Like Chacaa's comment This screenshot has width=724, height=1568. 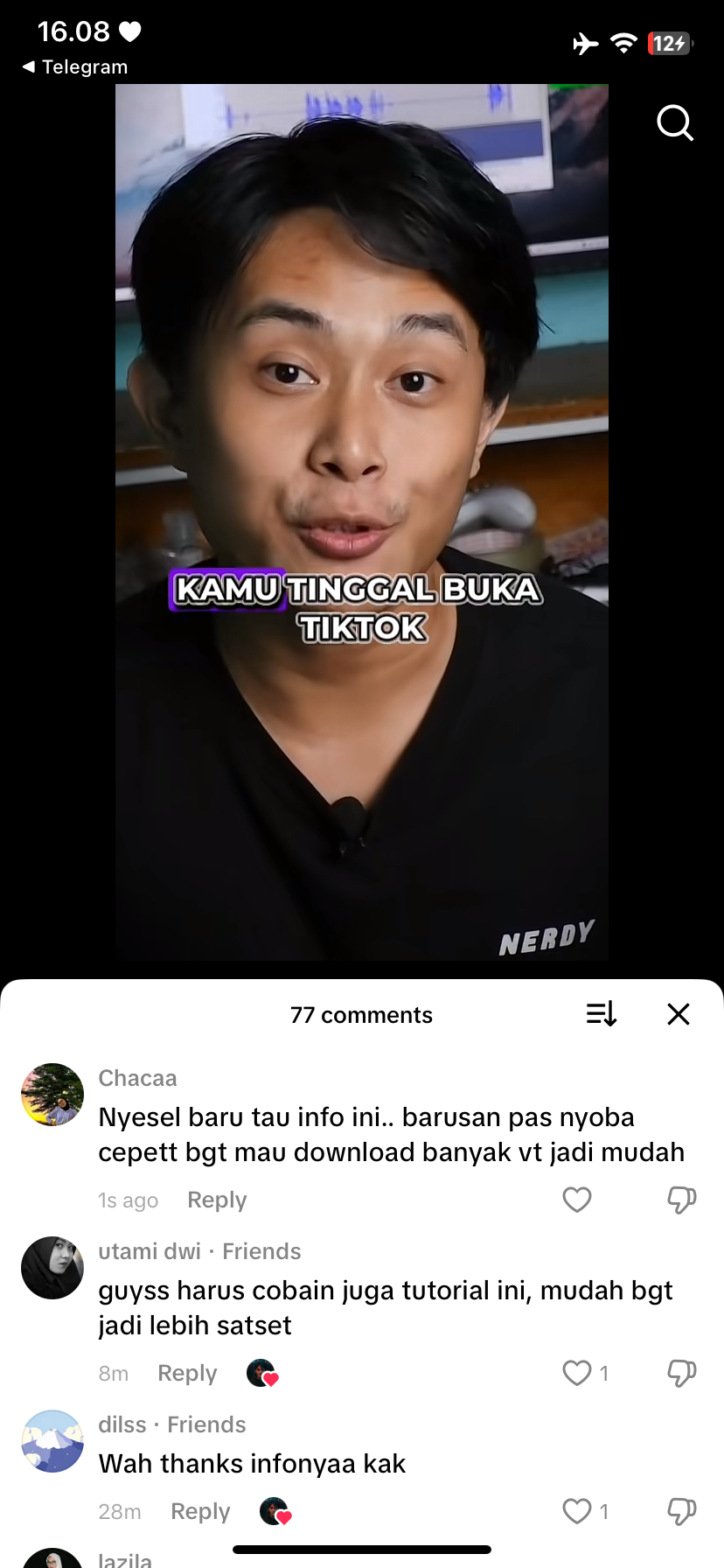(x=577, y=1200)
